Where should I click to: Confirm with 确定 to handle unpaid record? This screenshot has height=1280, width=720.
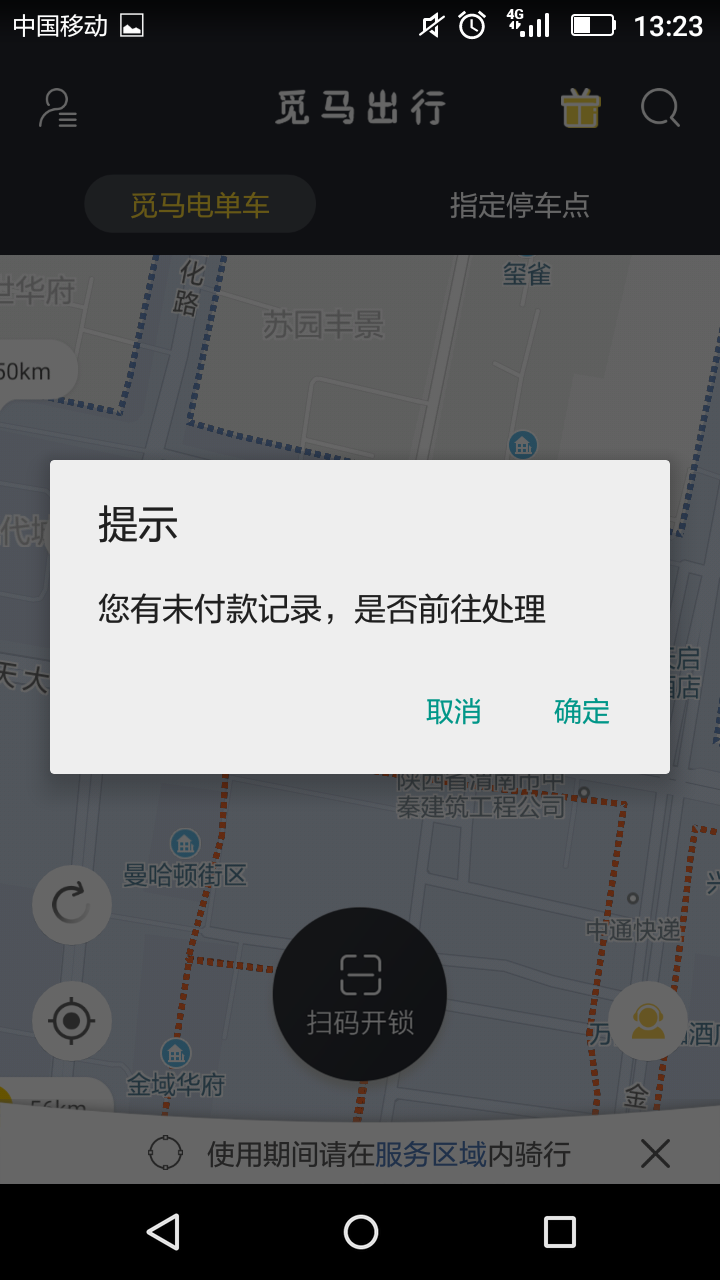click(x=581, y=711)
